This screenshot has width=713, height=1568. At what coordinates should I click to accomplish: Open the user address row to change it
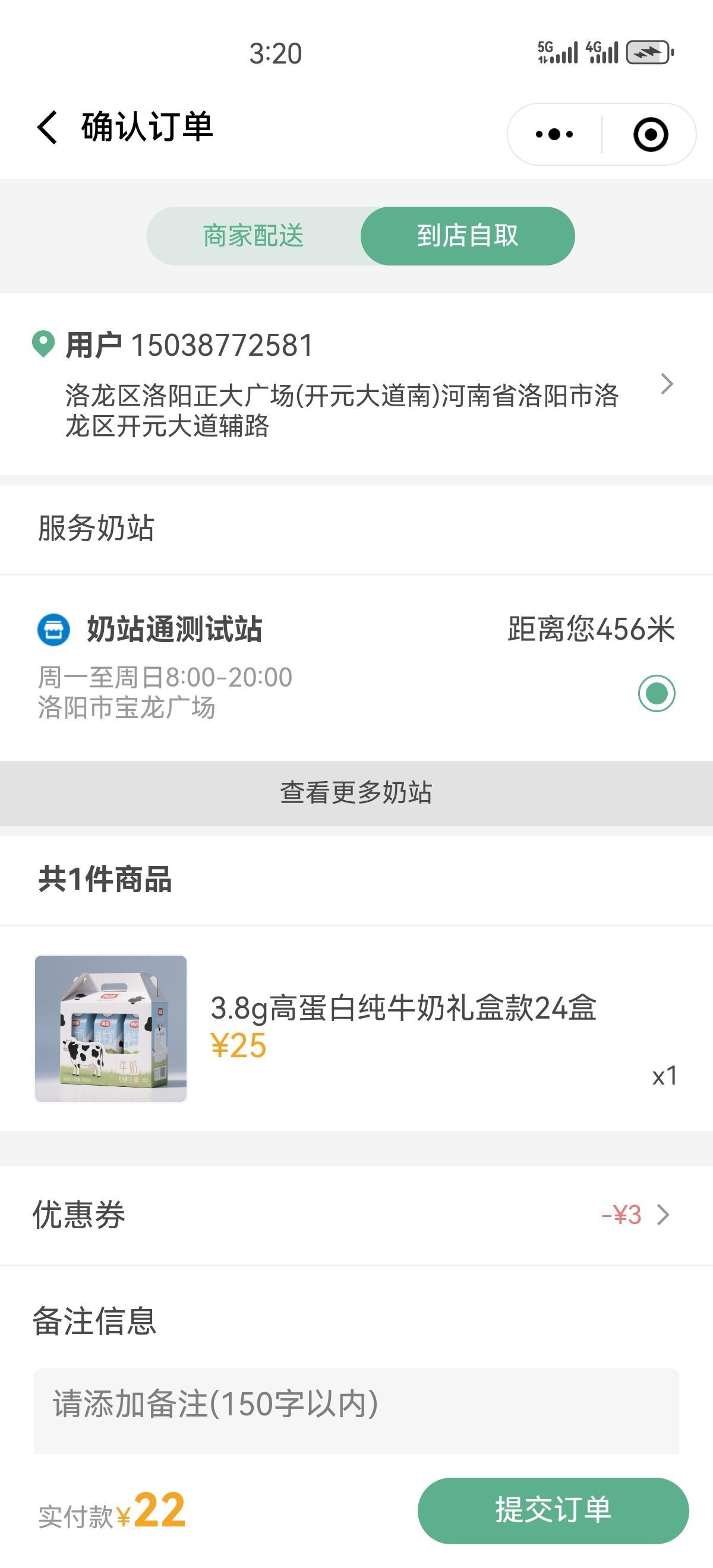point(356,385)
